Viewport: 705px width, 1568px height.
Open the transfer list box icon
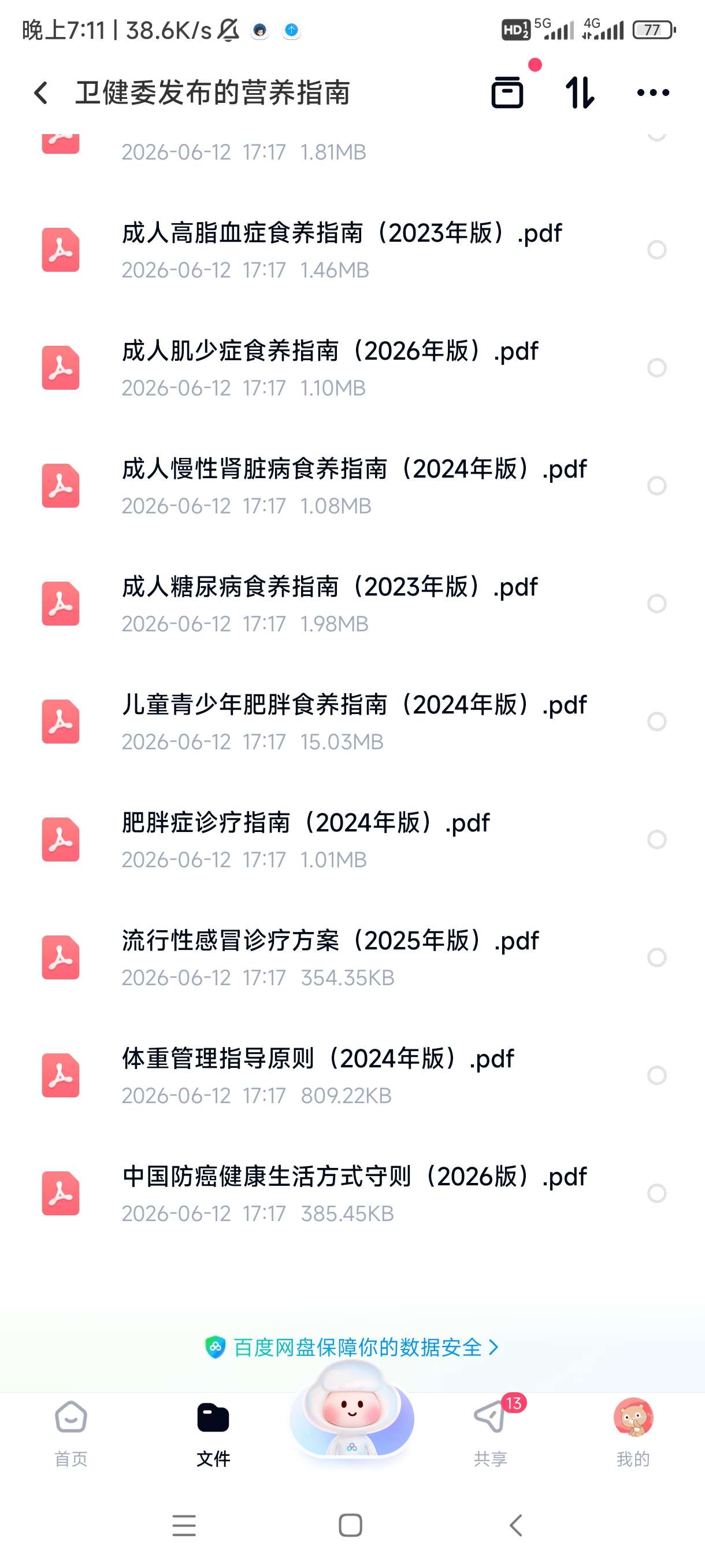(507, 93)
